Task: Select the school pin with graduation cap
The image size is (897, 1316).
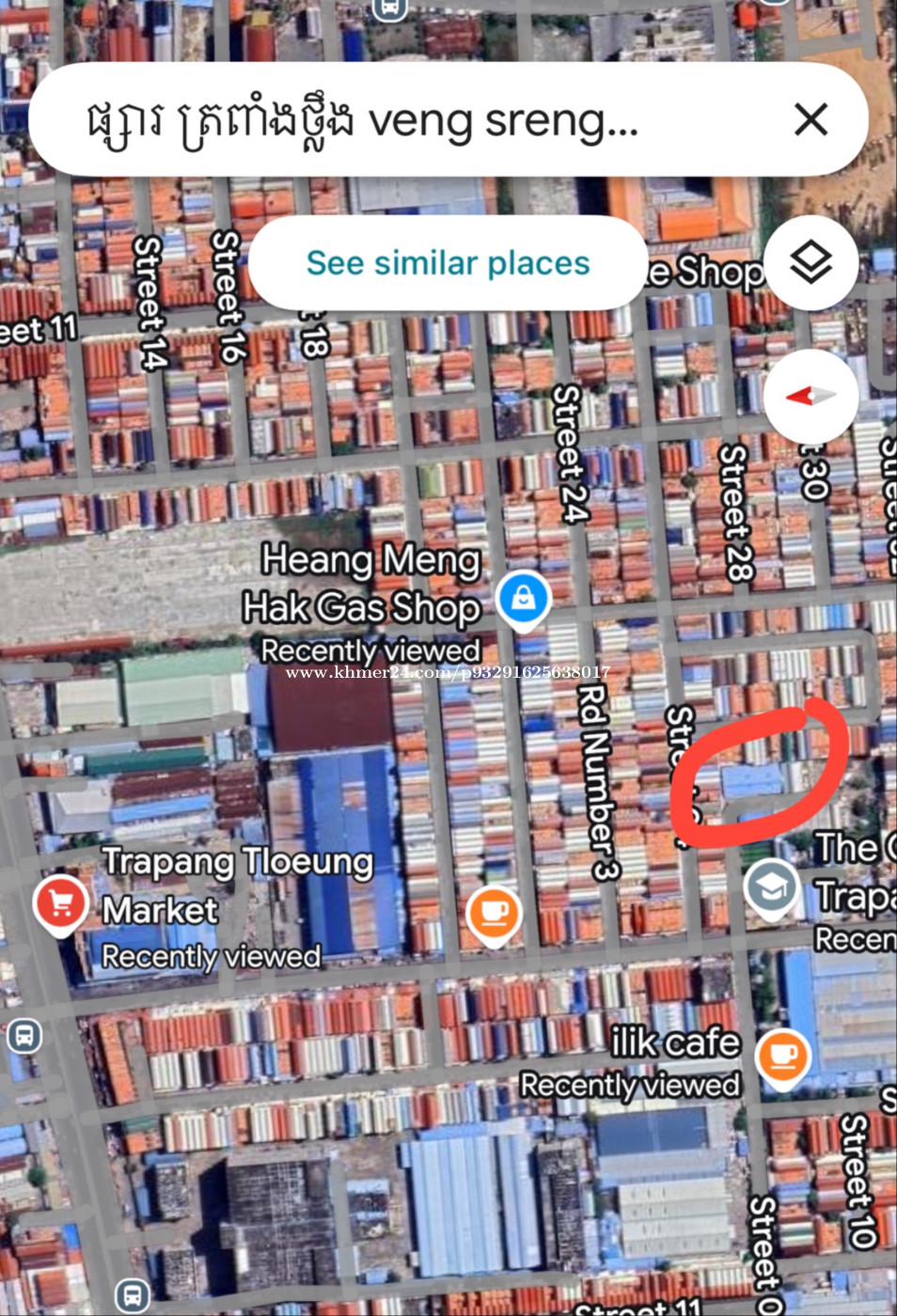Action: coord(771,888)
